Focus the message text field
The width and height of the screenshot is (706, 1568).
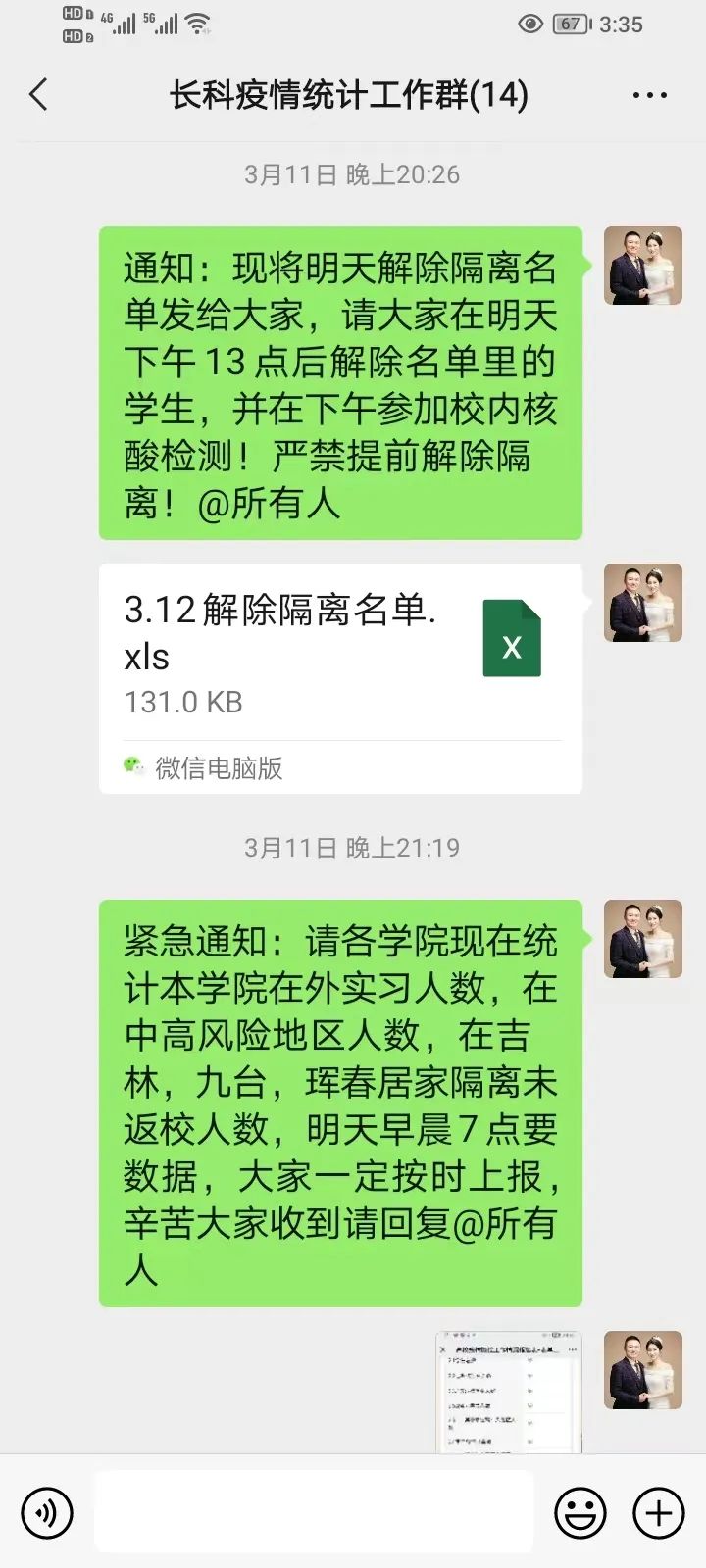(x=314, y=1512)
